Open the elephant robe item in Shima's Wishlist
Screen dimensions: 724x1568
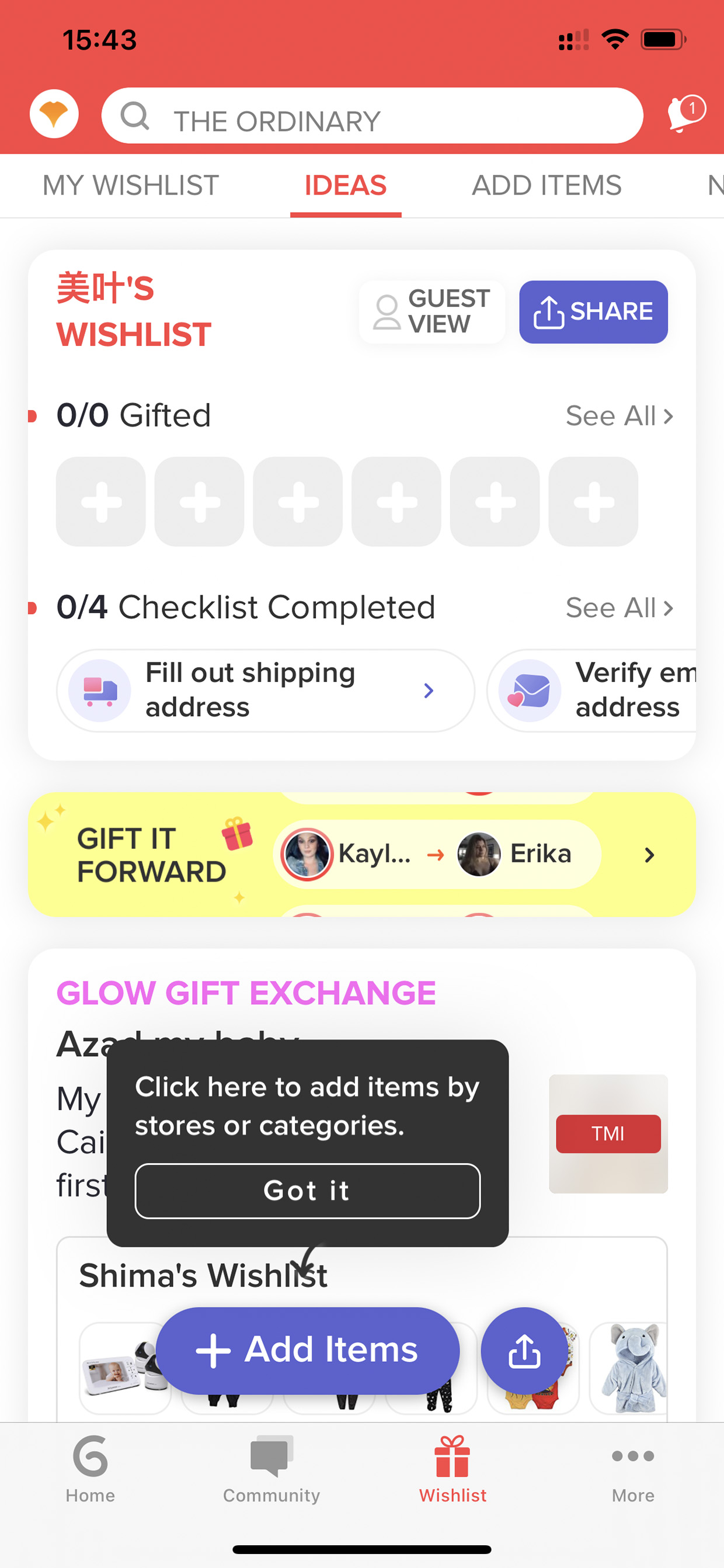coord(629,1368)
